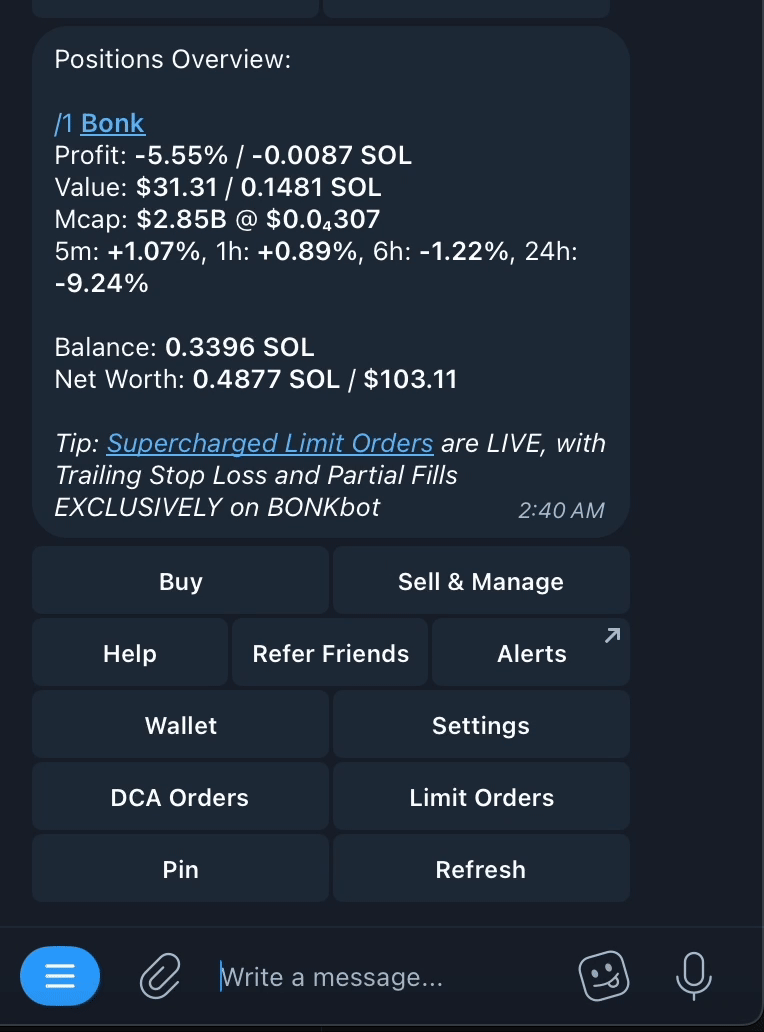Image resolution: width=764 pixels, height=1032 pixels.
Task: Open the Bonk token link
Action: pos(112,124)
